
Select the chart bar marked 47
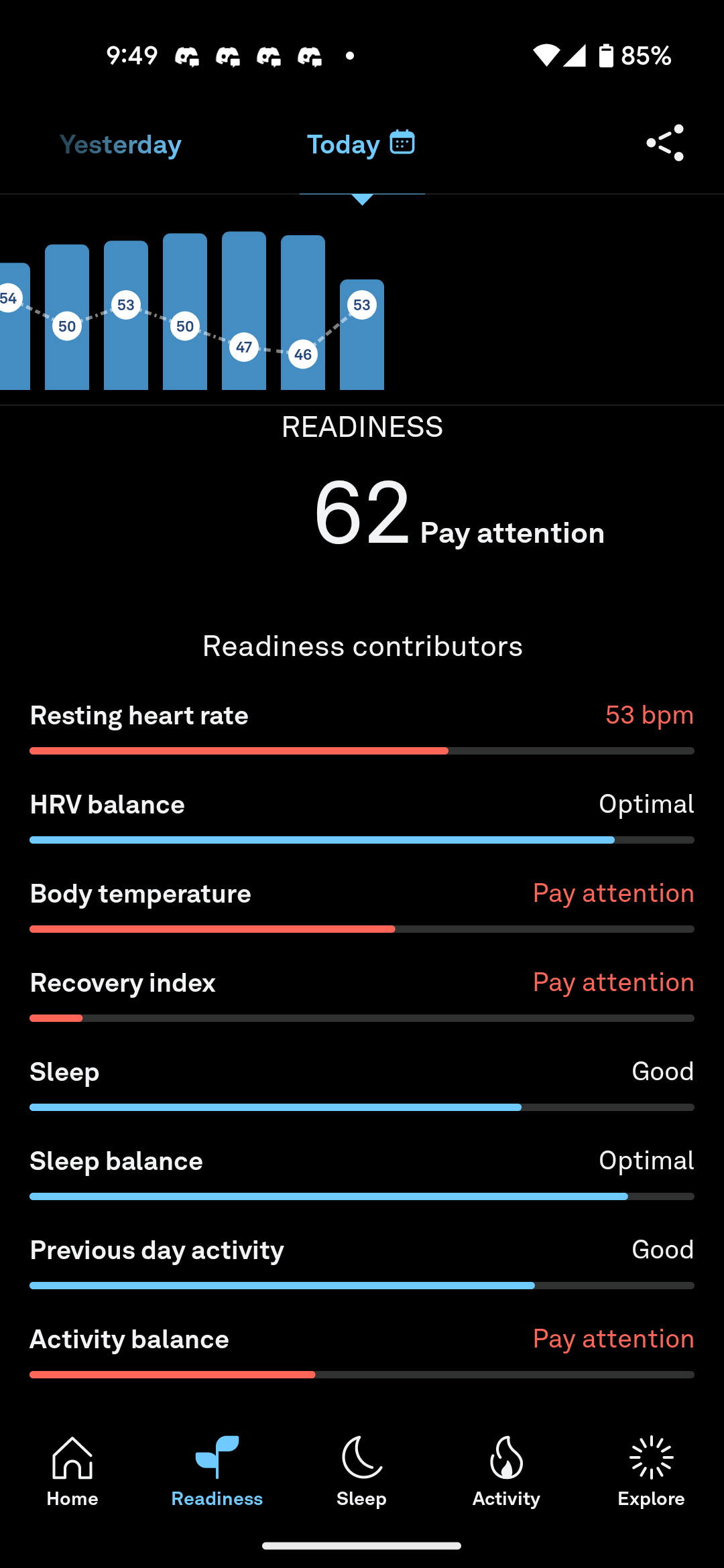(x=244, y=312)
